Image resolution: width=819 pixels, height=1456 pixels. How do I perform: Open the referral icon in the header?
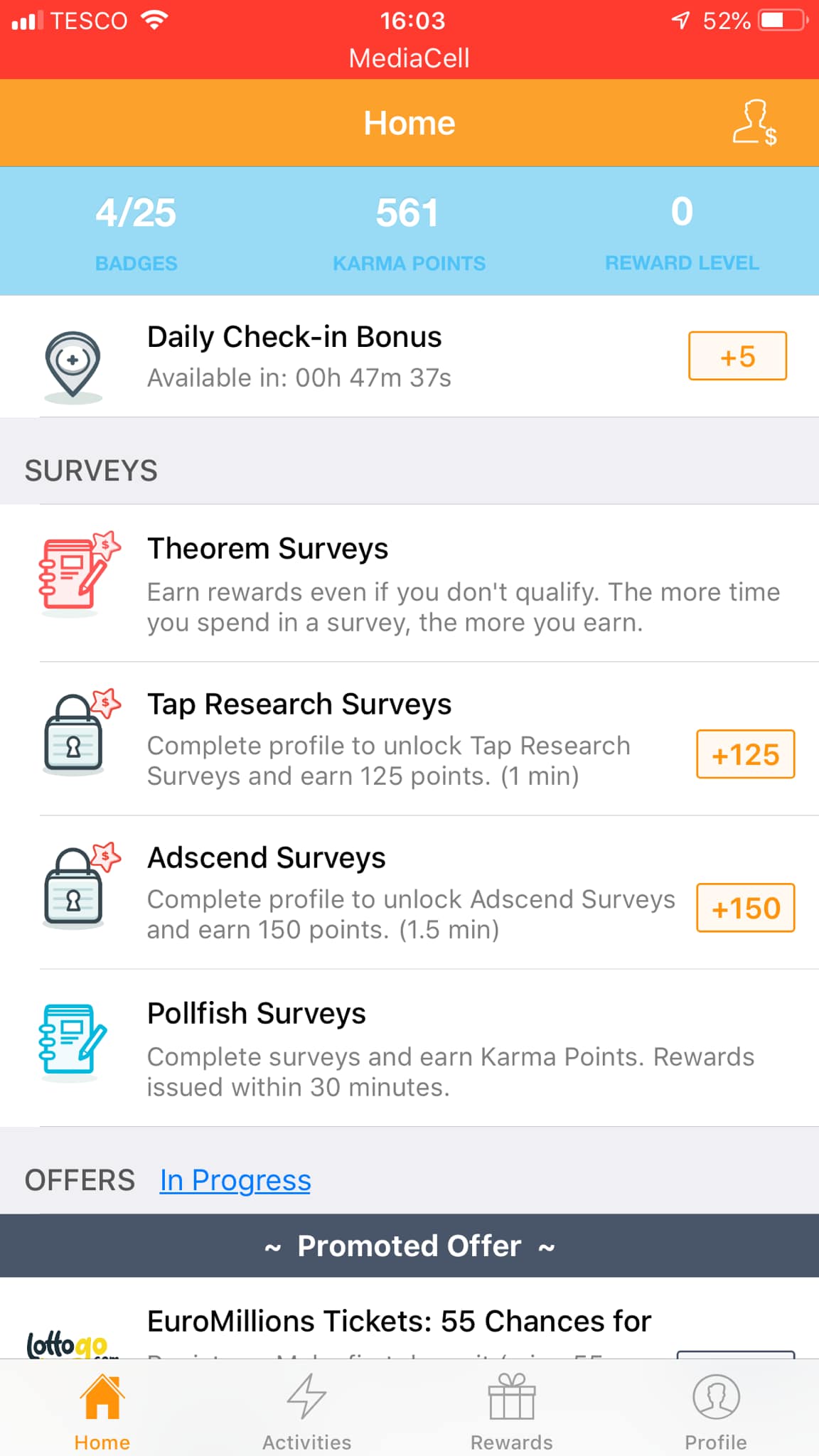point(754,123)
